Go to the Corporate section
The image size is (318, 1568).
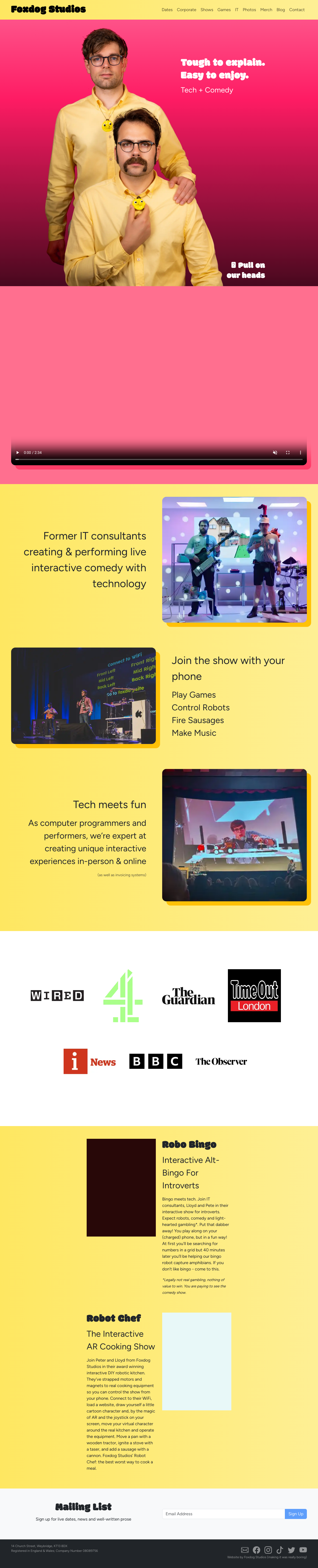[186, 10]
